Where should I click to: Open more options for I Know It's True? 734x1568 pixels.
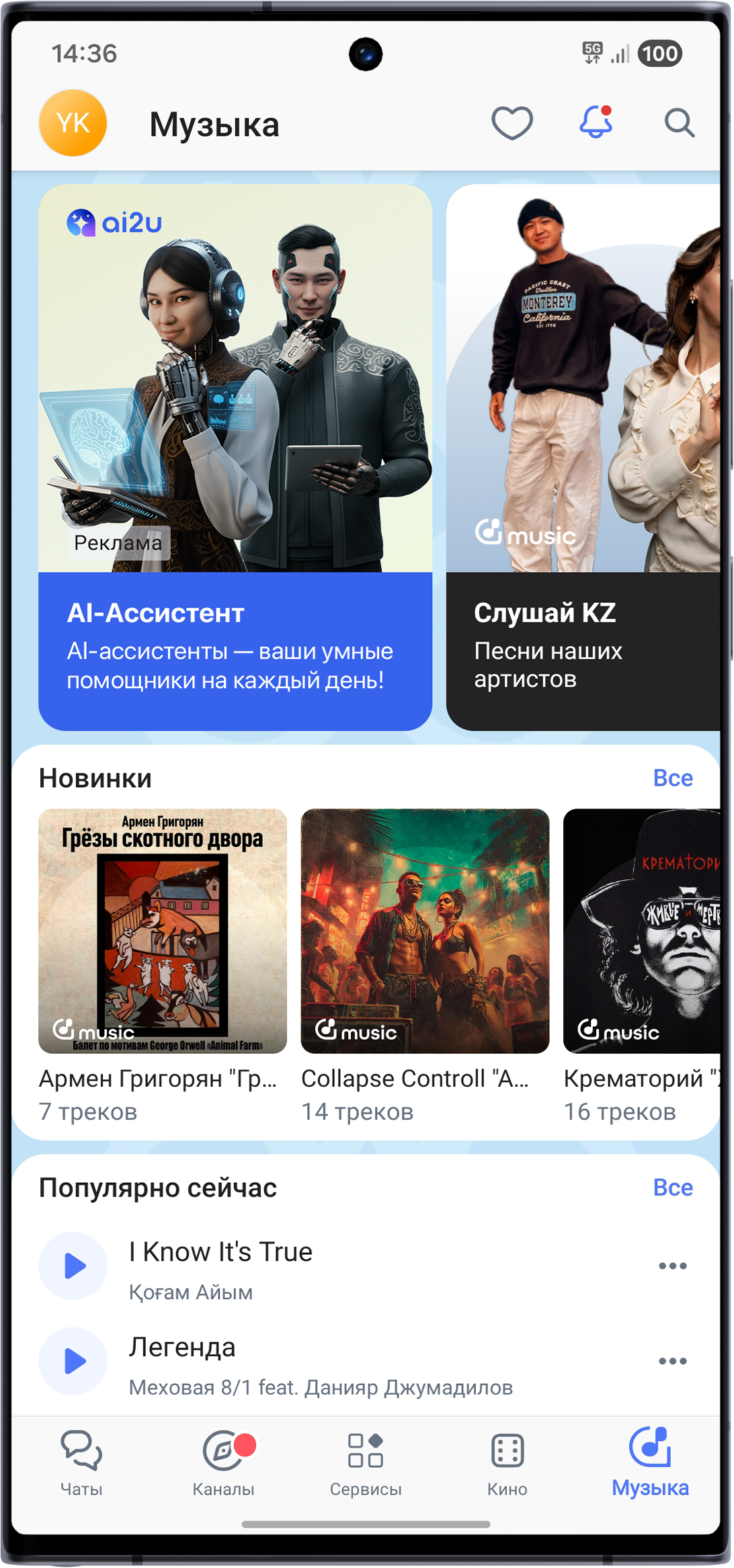coord(672,1266)
